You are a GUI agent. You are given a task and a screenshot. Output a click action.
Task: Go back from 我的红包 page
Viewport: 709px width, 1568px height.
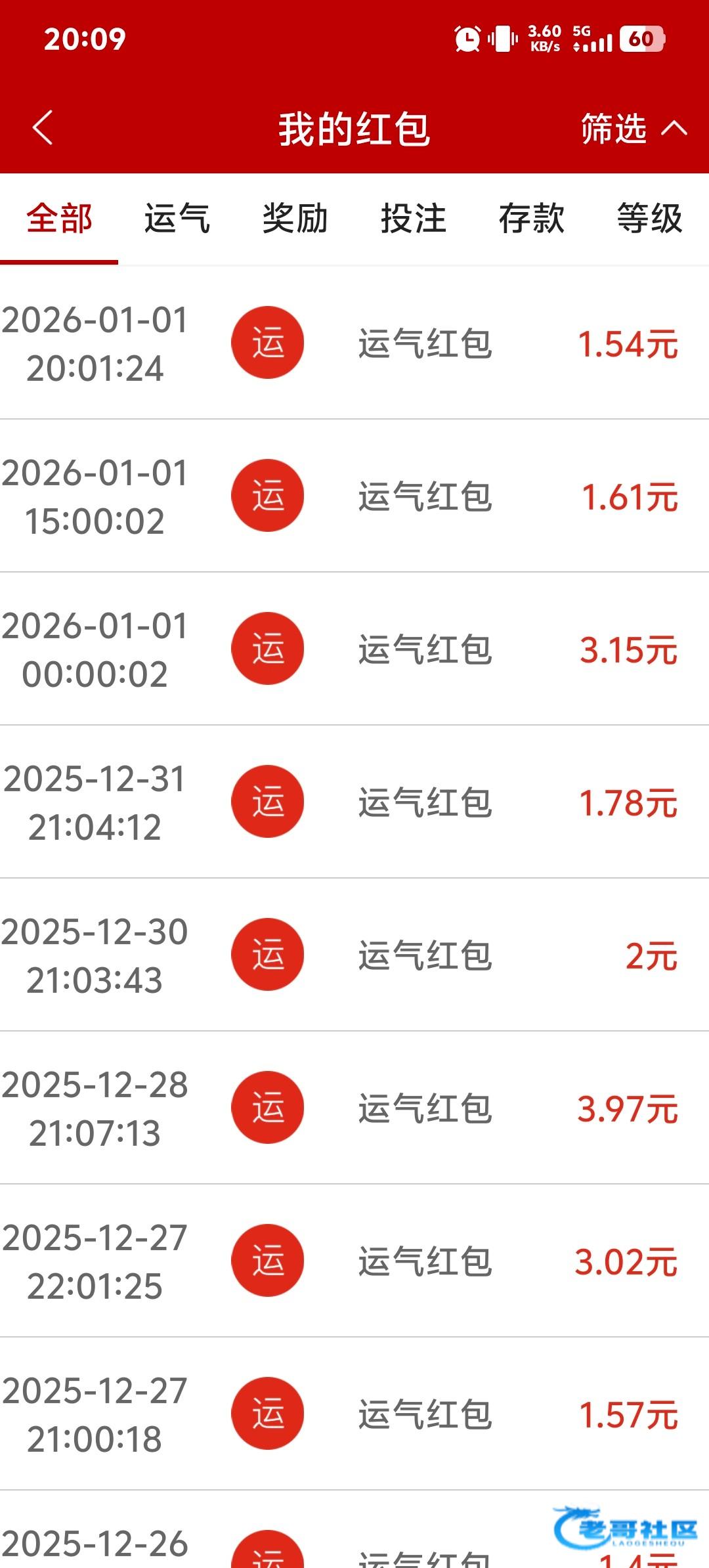(43, 127)
